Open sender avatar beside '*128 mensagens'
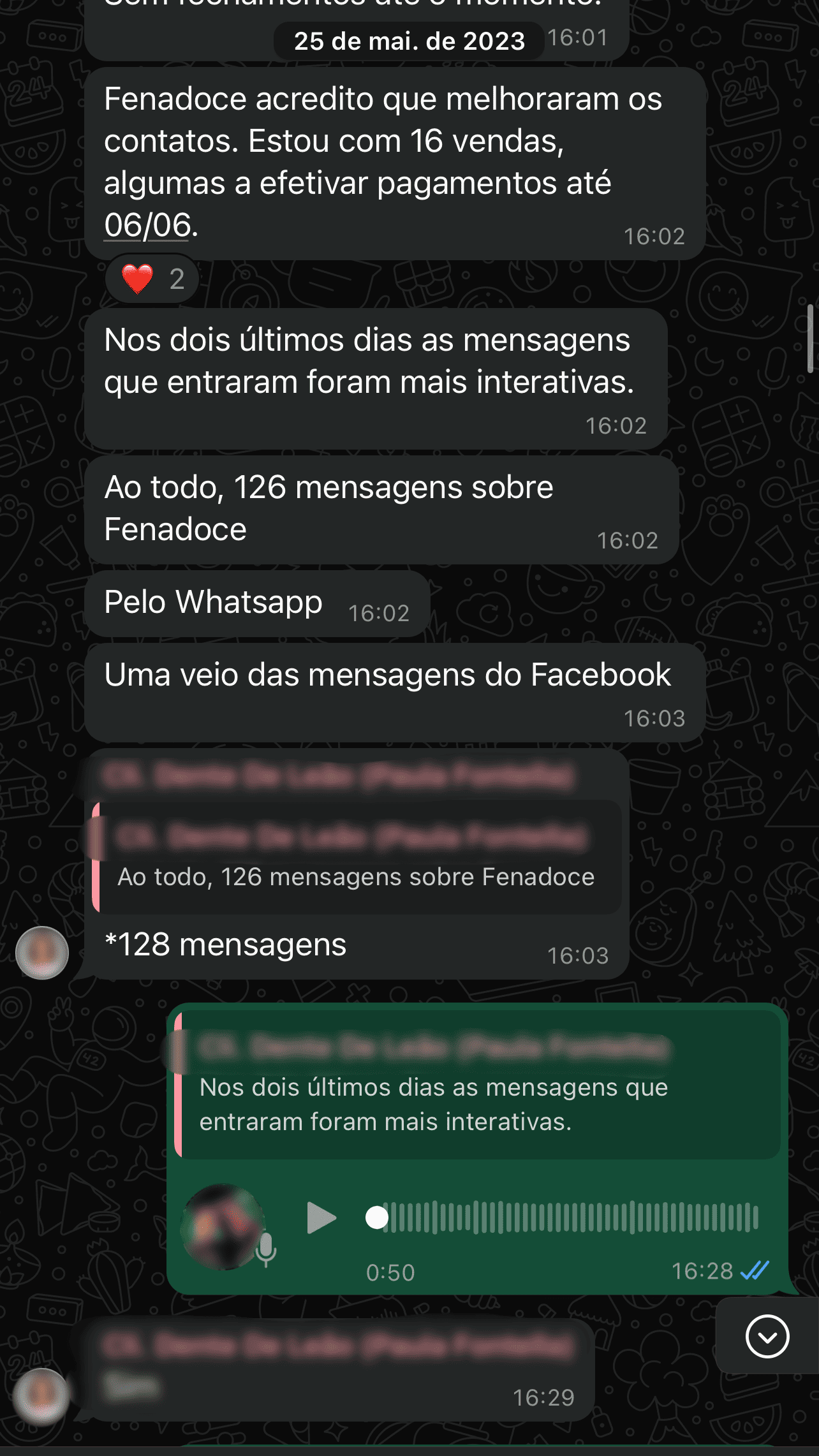Screen dimensions: 819x1456 42,952
